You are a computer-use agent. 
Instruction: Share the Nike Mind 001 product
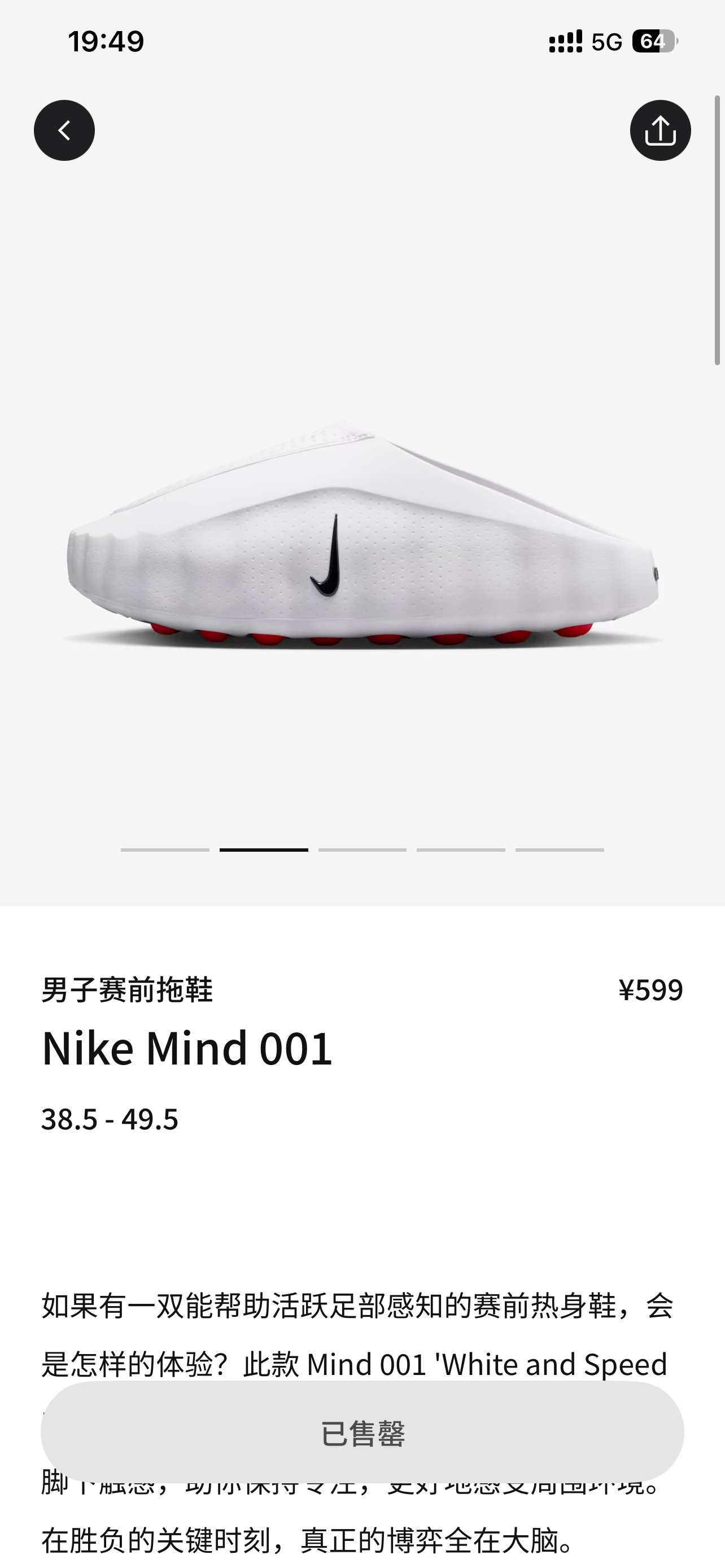661,130
